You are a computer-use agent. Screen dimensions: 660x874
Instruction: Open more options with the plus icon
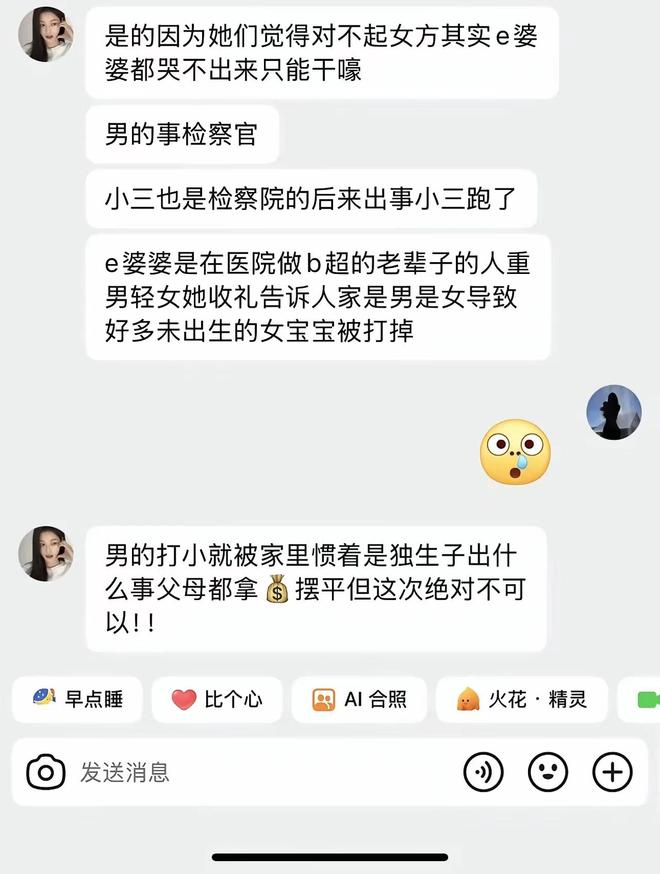pyautogui.click(x=612, y=772)
